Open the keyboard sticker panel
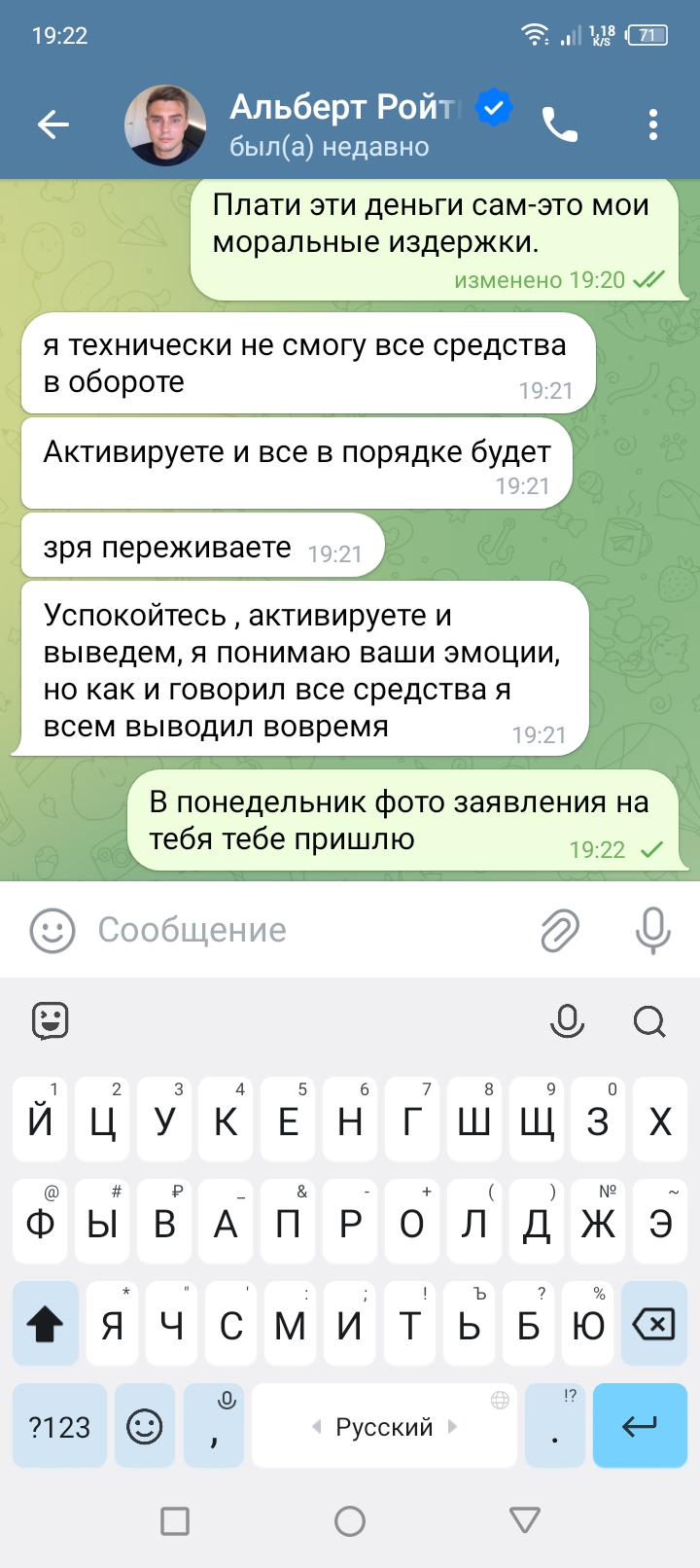This screenshot has width=700, height=1568. [51, 1020]
